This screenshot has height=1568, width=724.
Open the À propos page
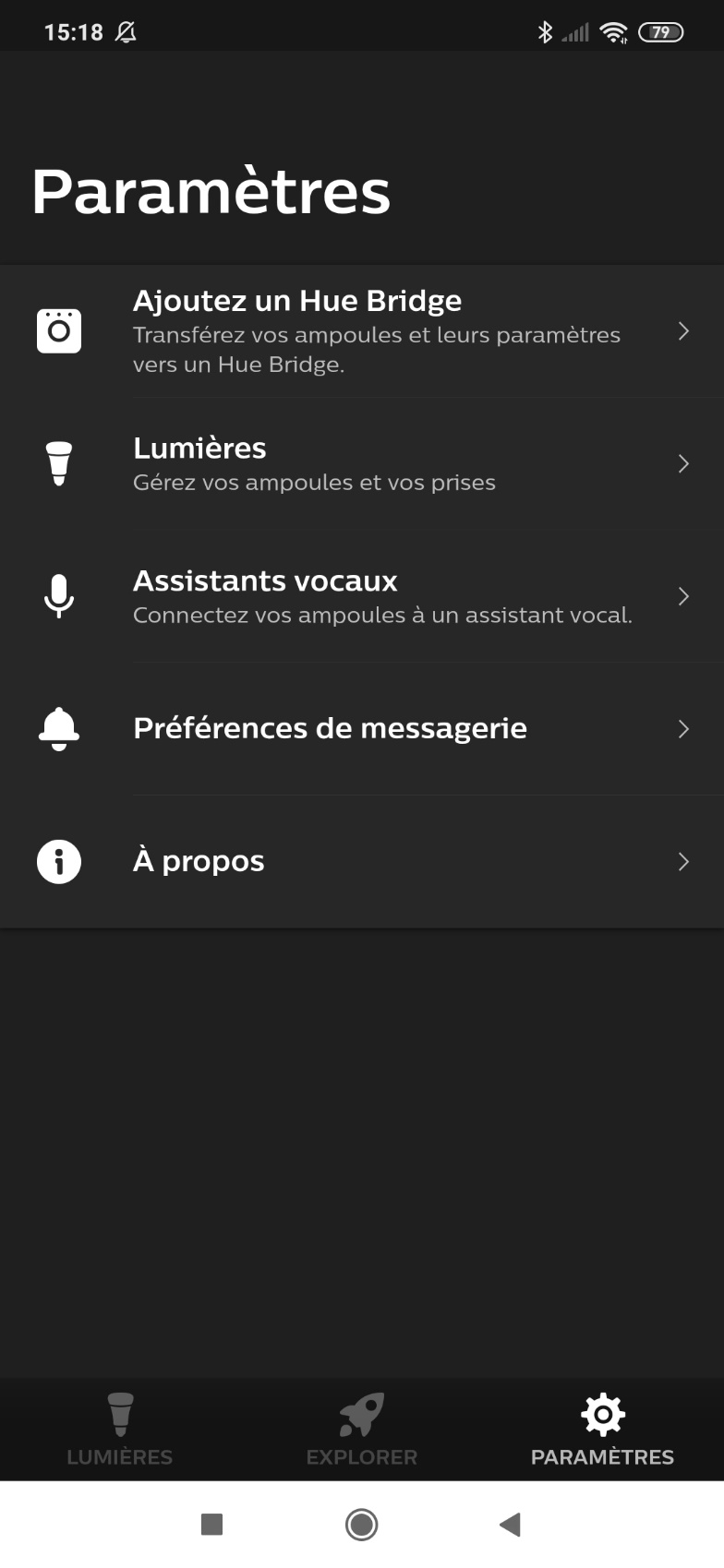[362, 862]
